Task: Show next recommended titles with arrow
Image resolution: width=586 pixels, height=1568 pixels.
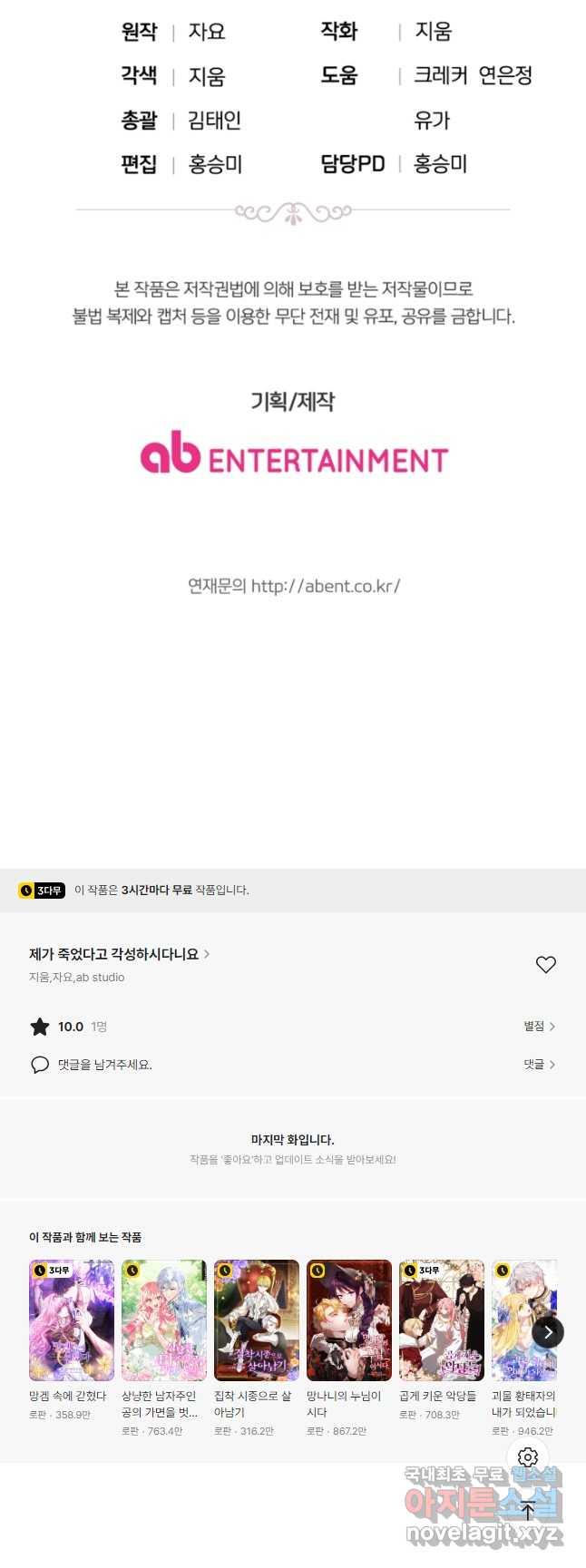Action: [x=547, y=1332]
